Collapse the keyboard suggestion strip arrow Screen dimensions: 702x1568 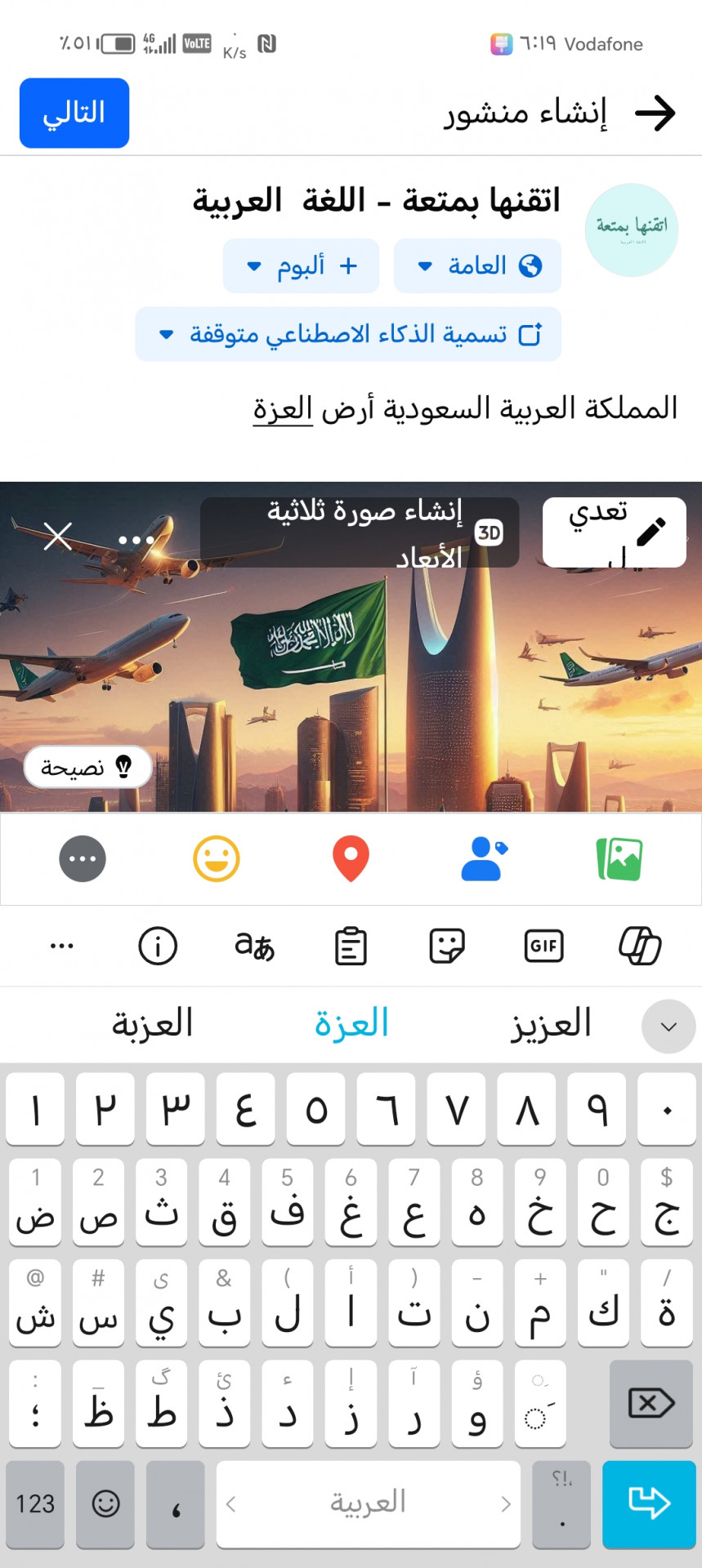point(668,1027)
